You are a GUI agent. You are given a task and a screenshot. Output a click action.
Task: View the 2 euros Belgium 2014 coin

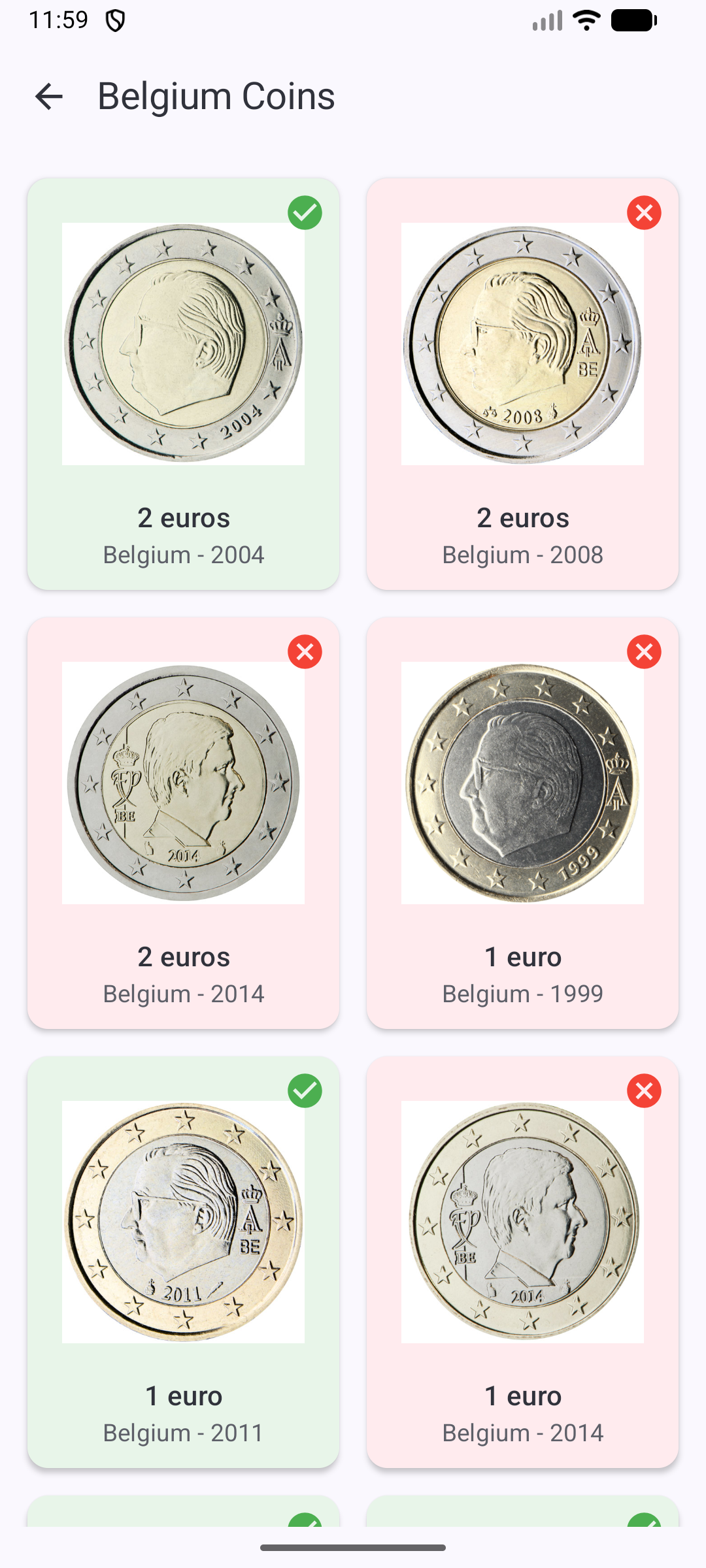[x=183, y=823]
